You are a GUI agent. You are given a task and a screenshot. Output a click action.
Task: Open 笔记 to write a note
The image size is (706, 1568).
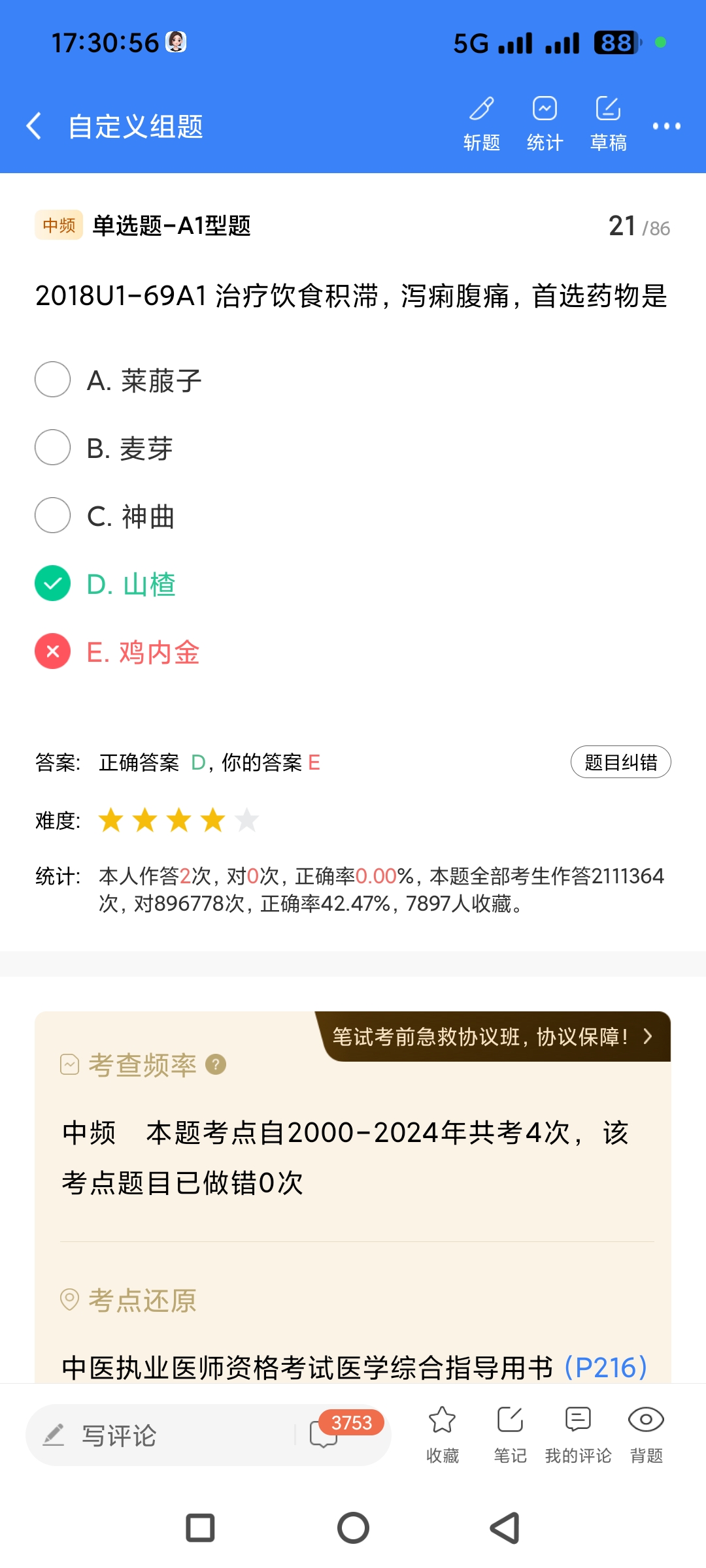[510, 1434]
